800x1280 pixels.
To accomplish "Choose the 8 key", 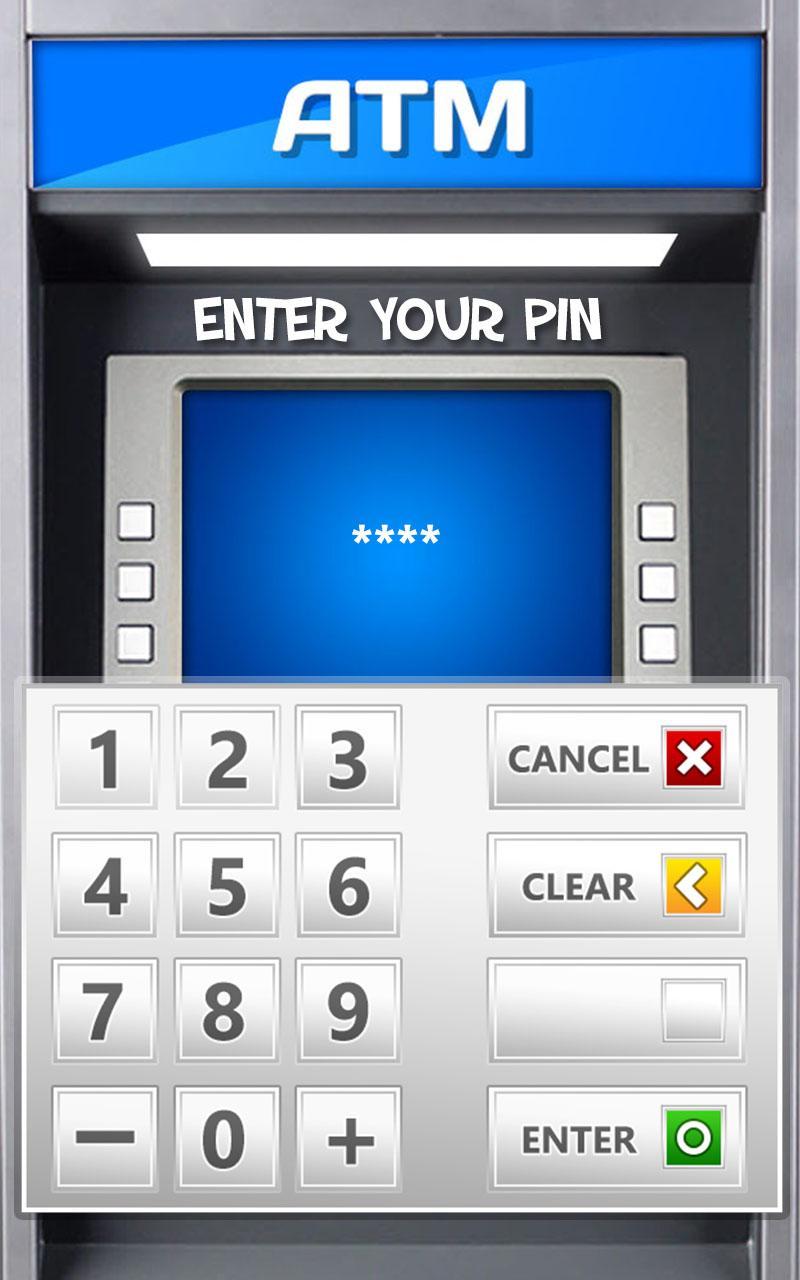I will click(227, 1010).
